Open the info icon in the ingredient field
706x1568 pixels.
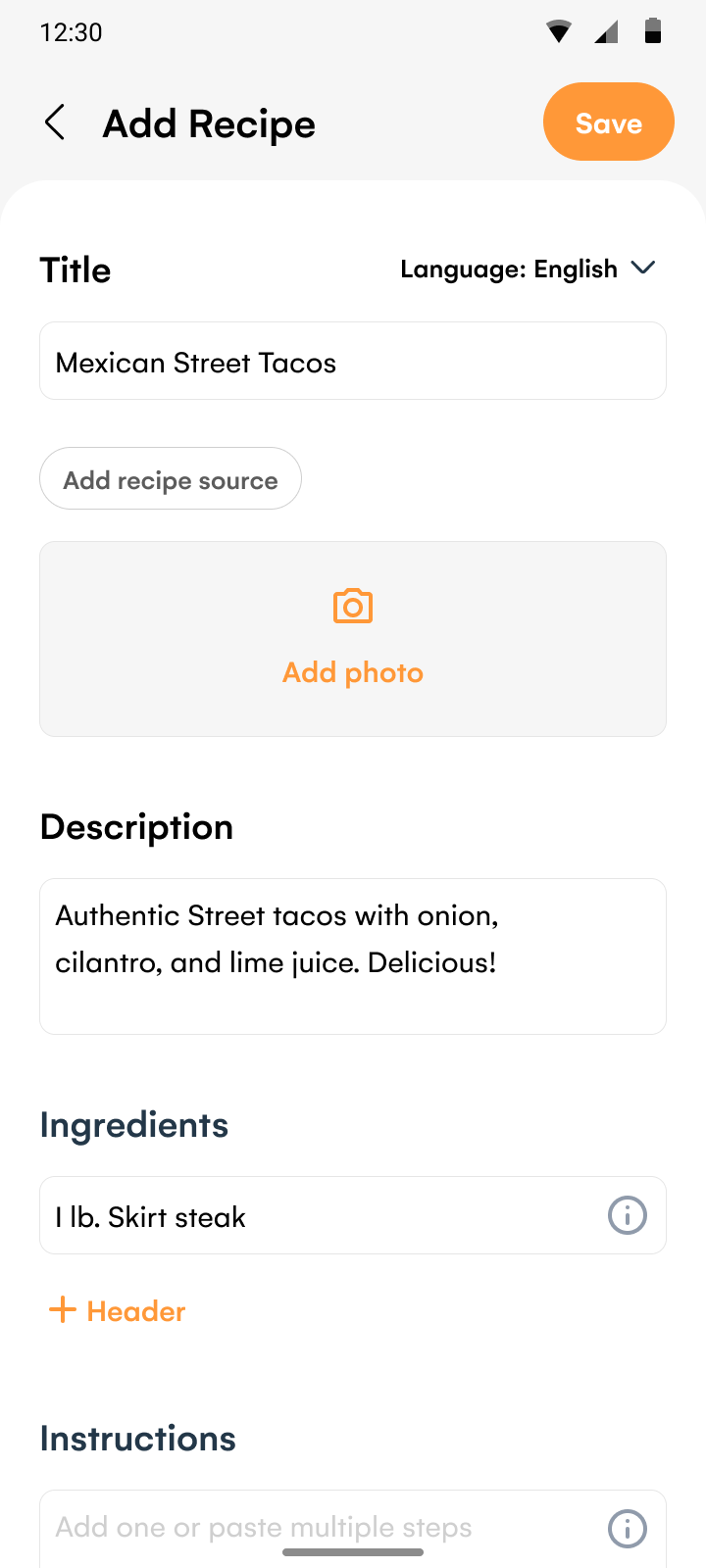click(628, 1215)
